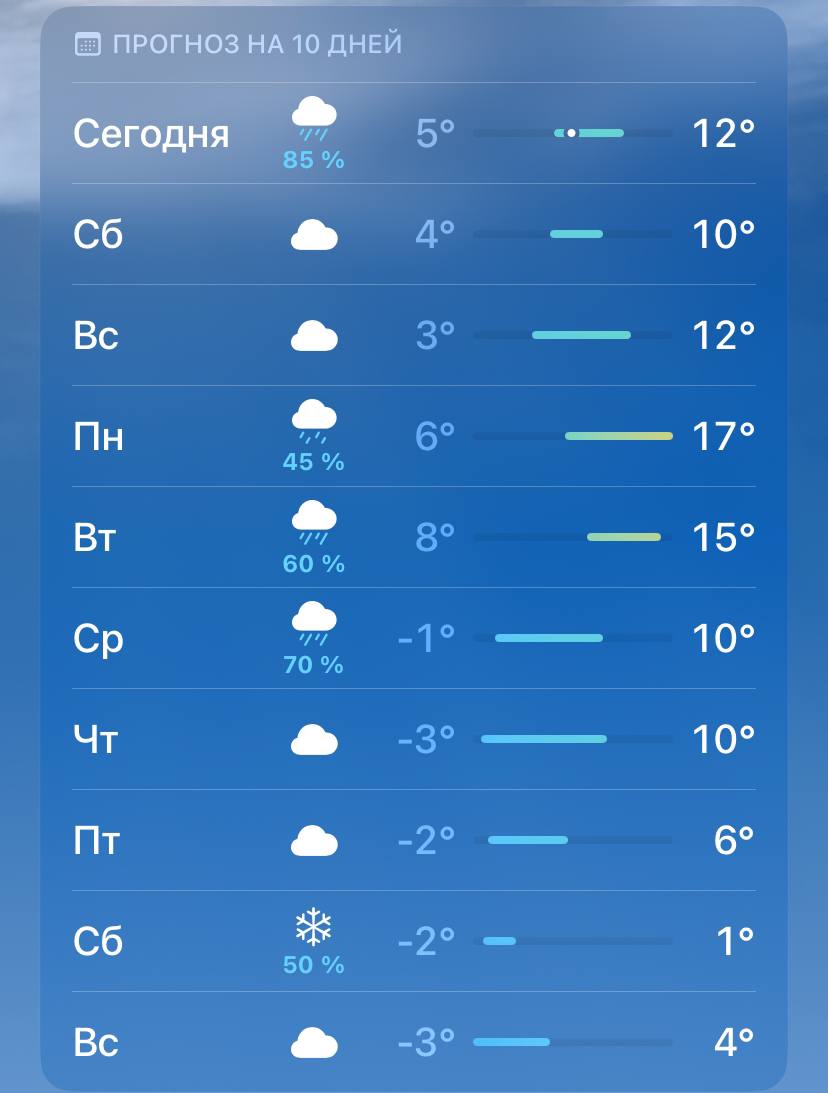Select the Вс row with 4° high
Screen dimensions: 828x1093
tap(413, 1043)
